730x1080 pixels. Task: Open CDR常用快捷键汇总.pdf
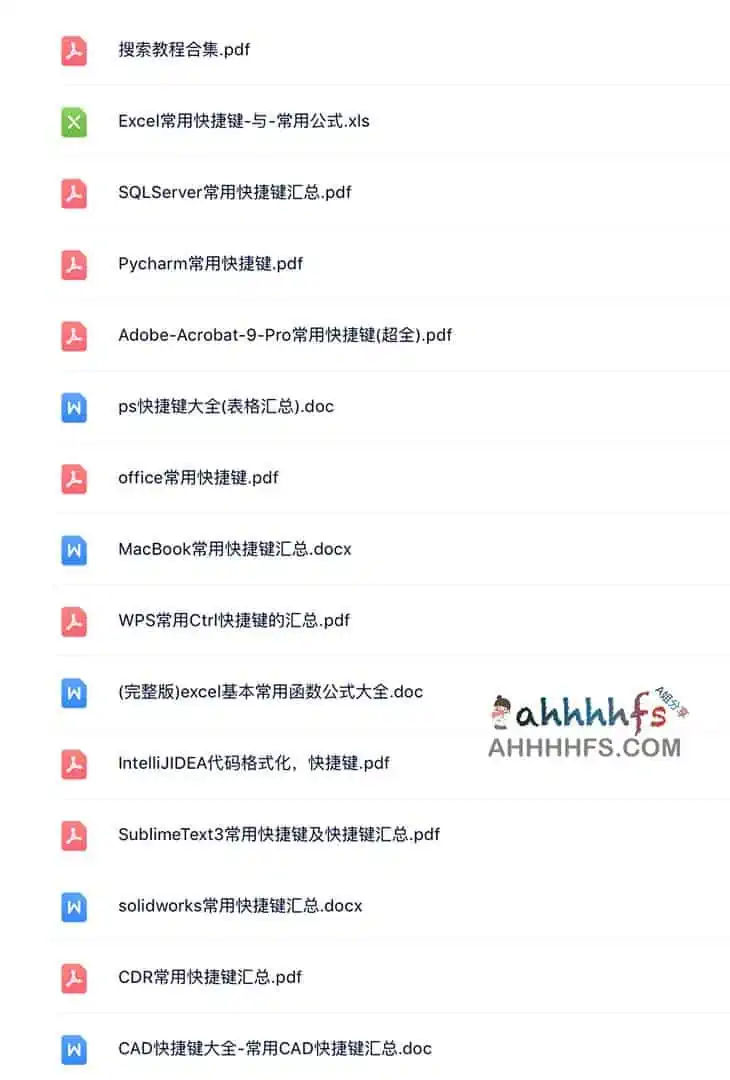(x=210, y=977)
